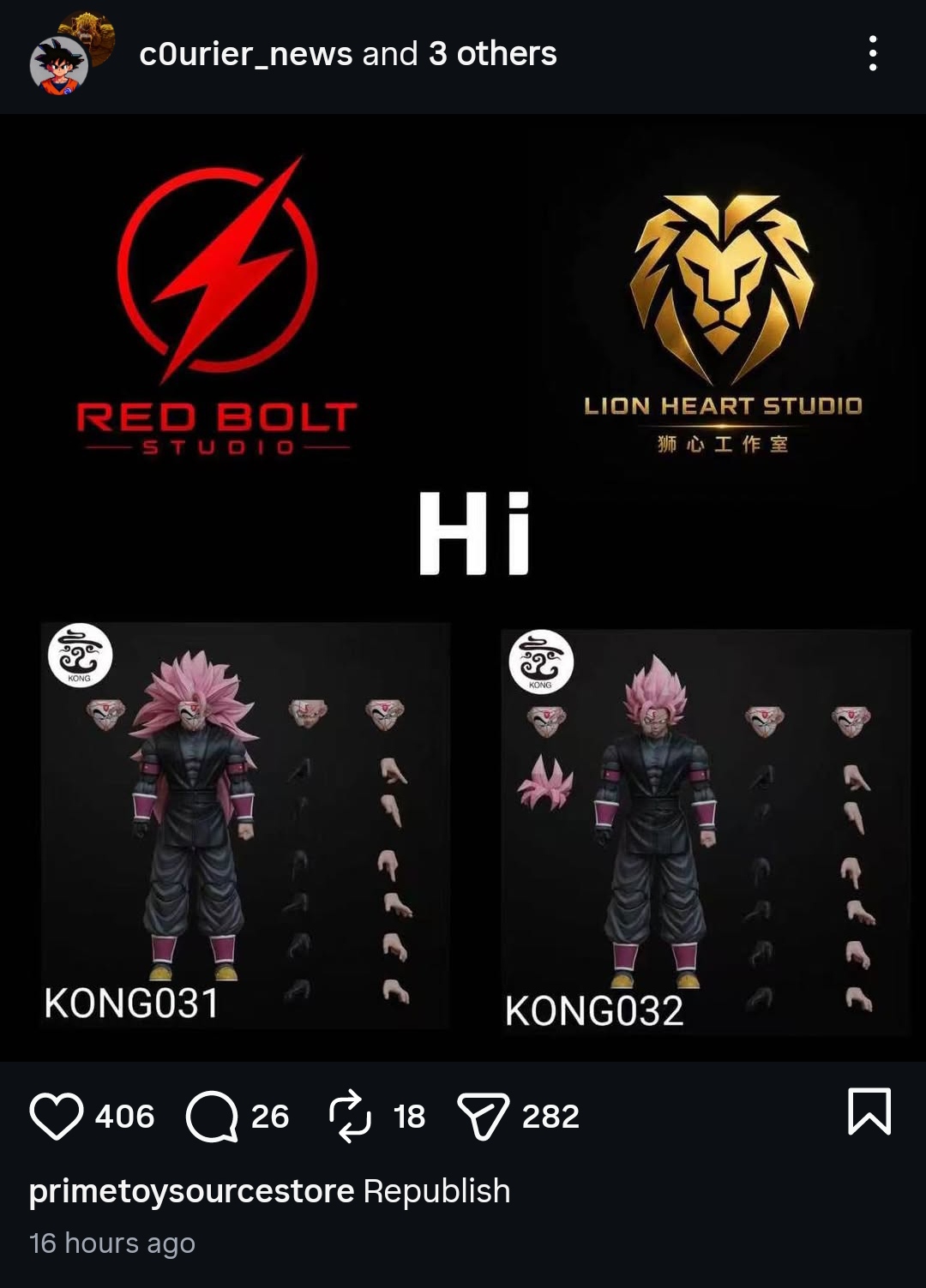Repost using the repost arrows icon
Viewport: 926px width, 1288px height.
coord(350,1116)
